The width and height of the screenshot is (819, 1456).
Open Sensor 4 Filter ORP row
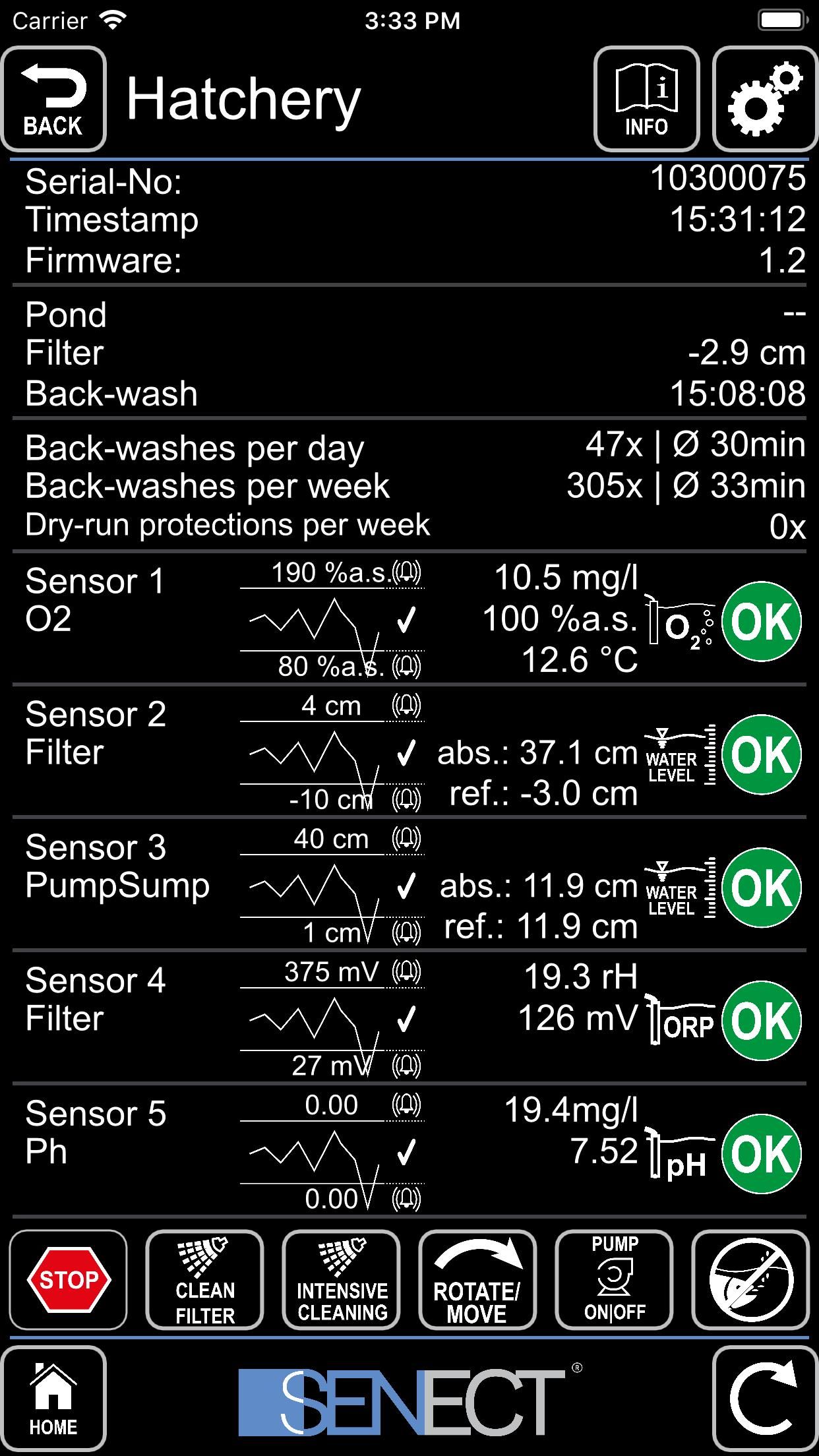pos(409,1019)
